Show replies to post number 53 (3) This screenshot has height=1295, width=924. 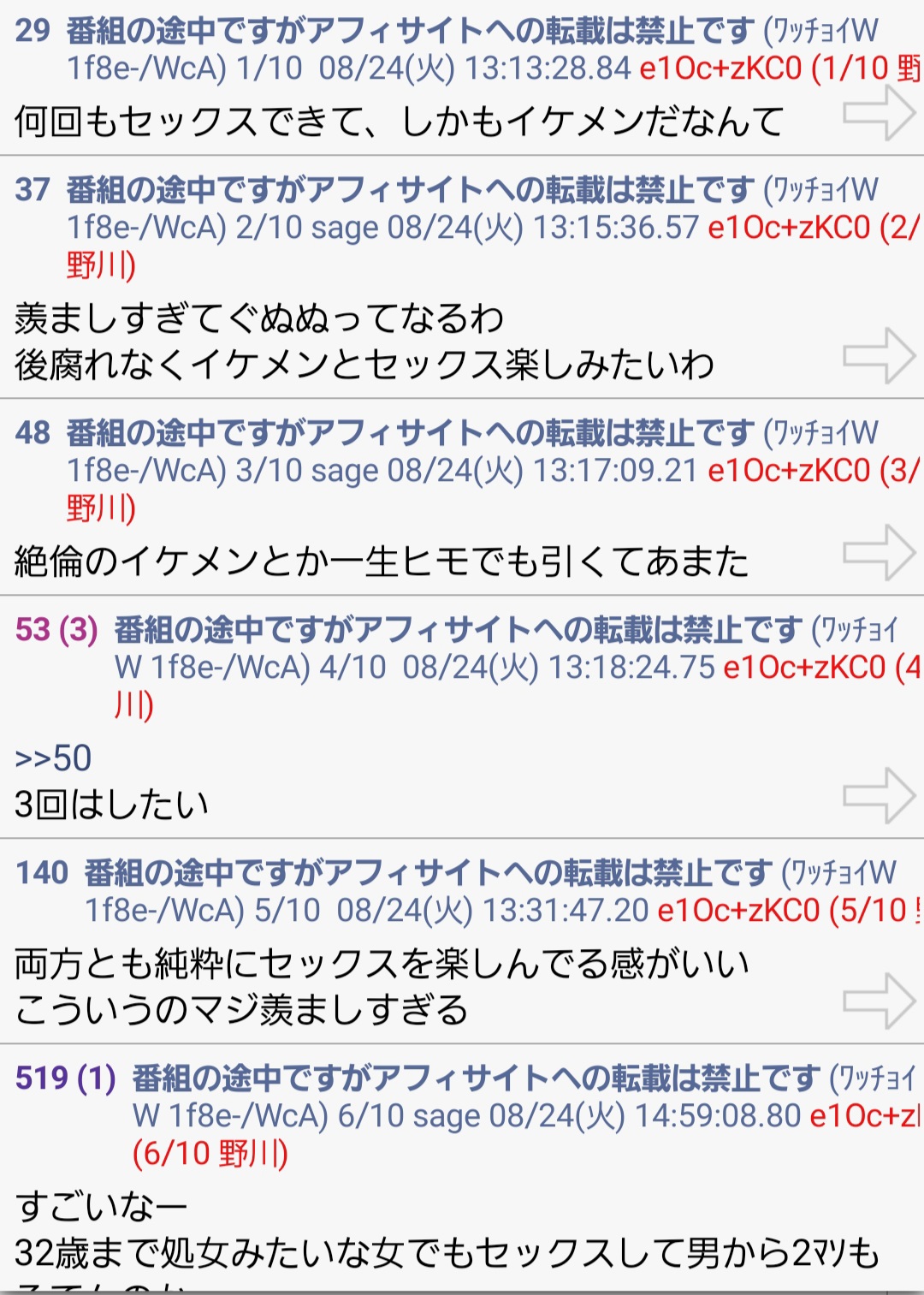56,630
